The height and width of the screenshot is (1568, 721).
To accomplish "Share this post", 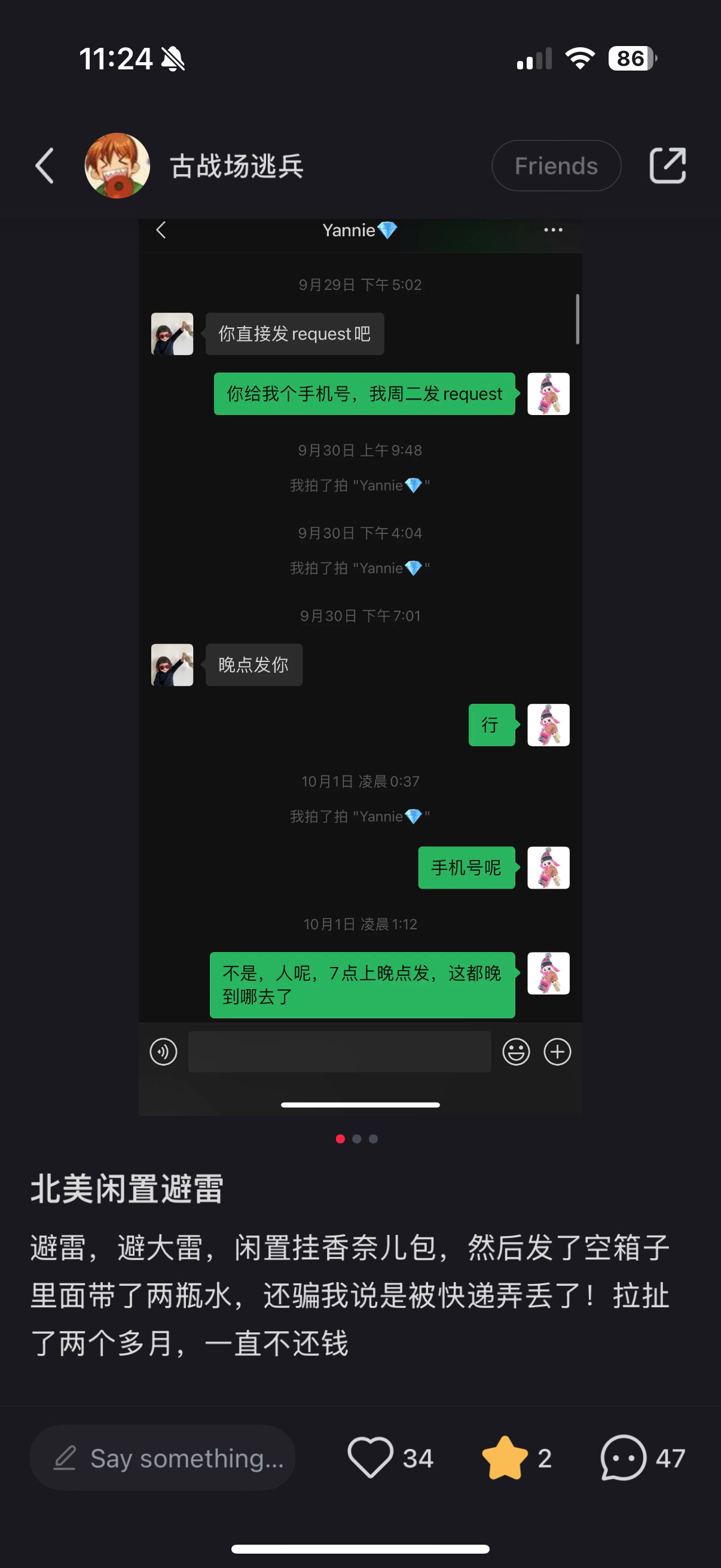I will pos(667,166).
